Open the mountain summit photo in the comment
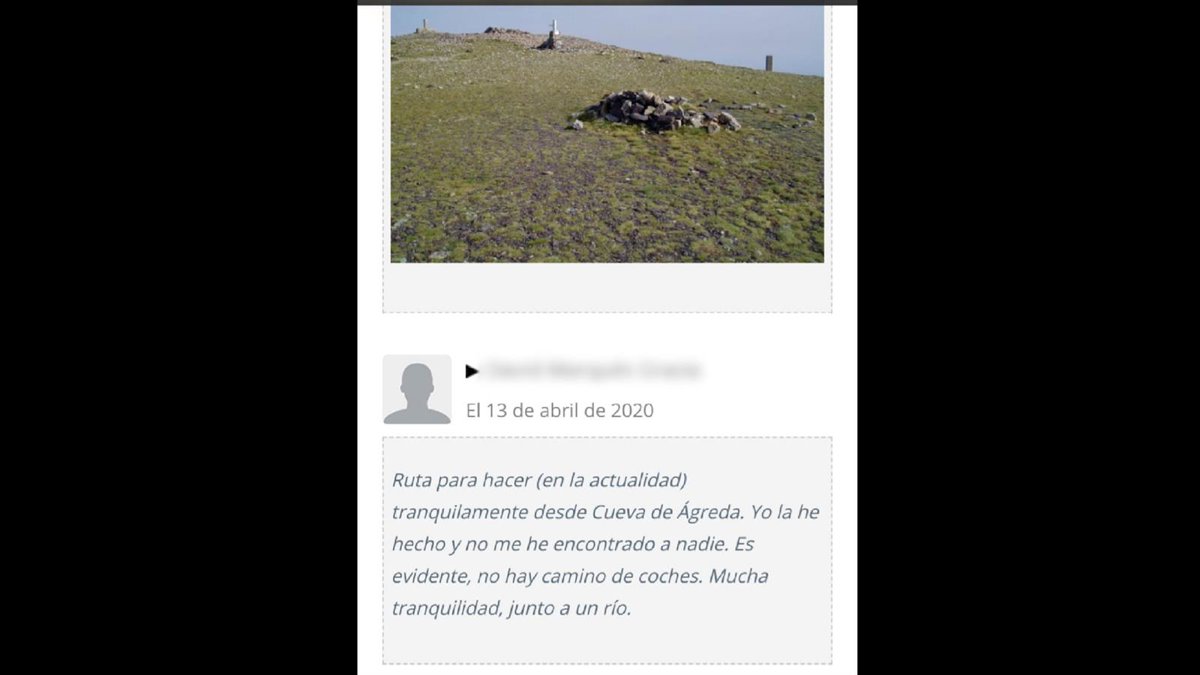 (607, 135)
